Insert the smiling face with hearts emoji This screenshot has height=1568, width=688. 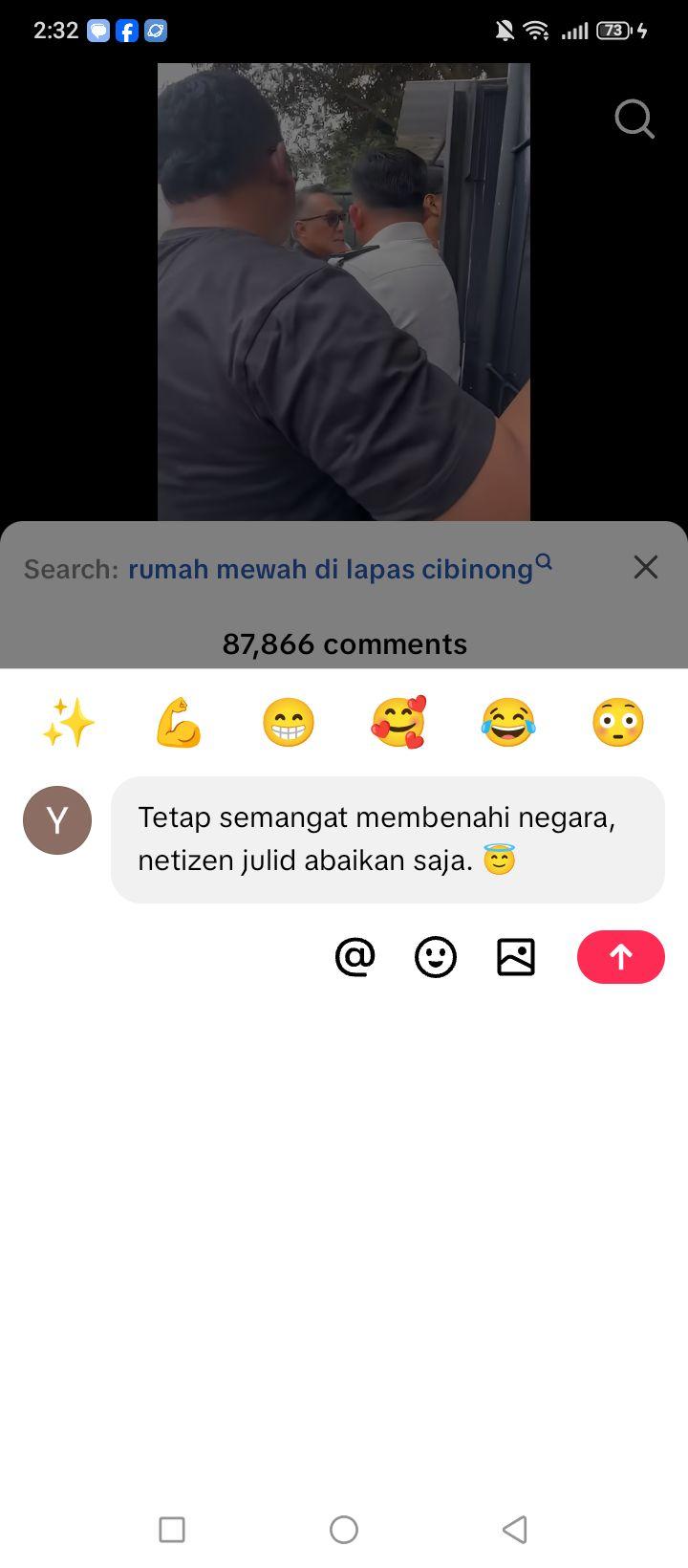click(398, 722)
